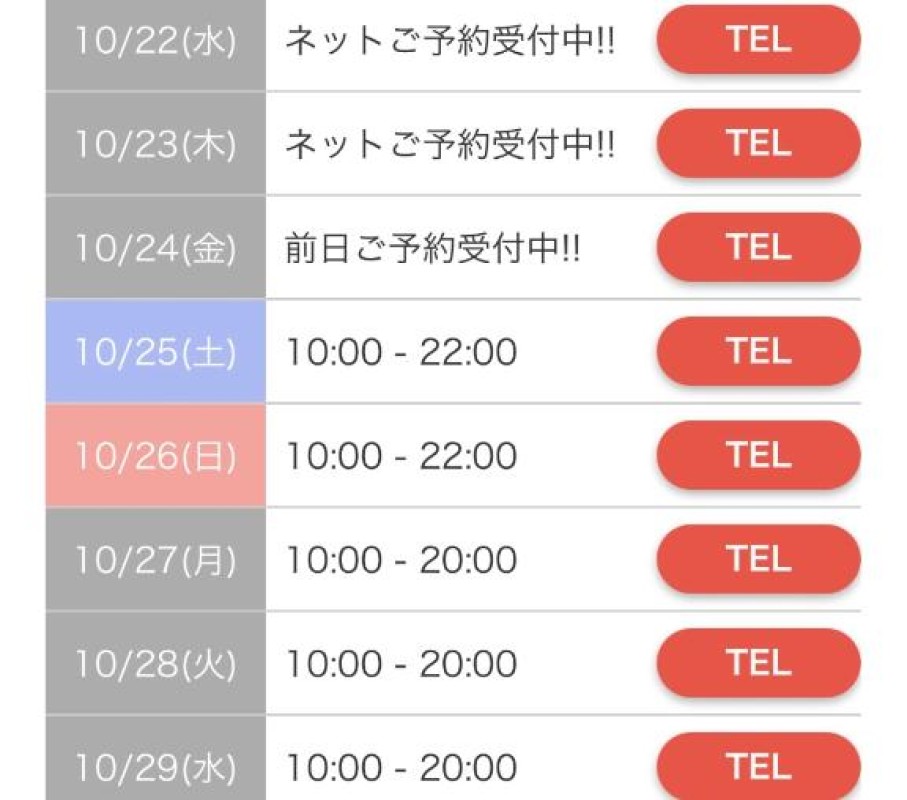Call to book Sunday 10/26(日)
The image size is (907, 800).
(758, 455)
